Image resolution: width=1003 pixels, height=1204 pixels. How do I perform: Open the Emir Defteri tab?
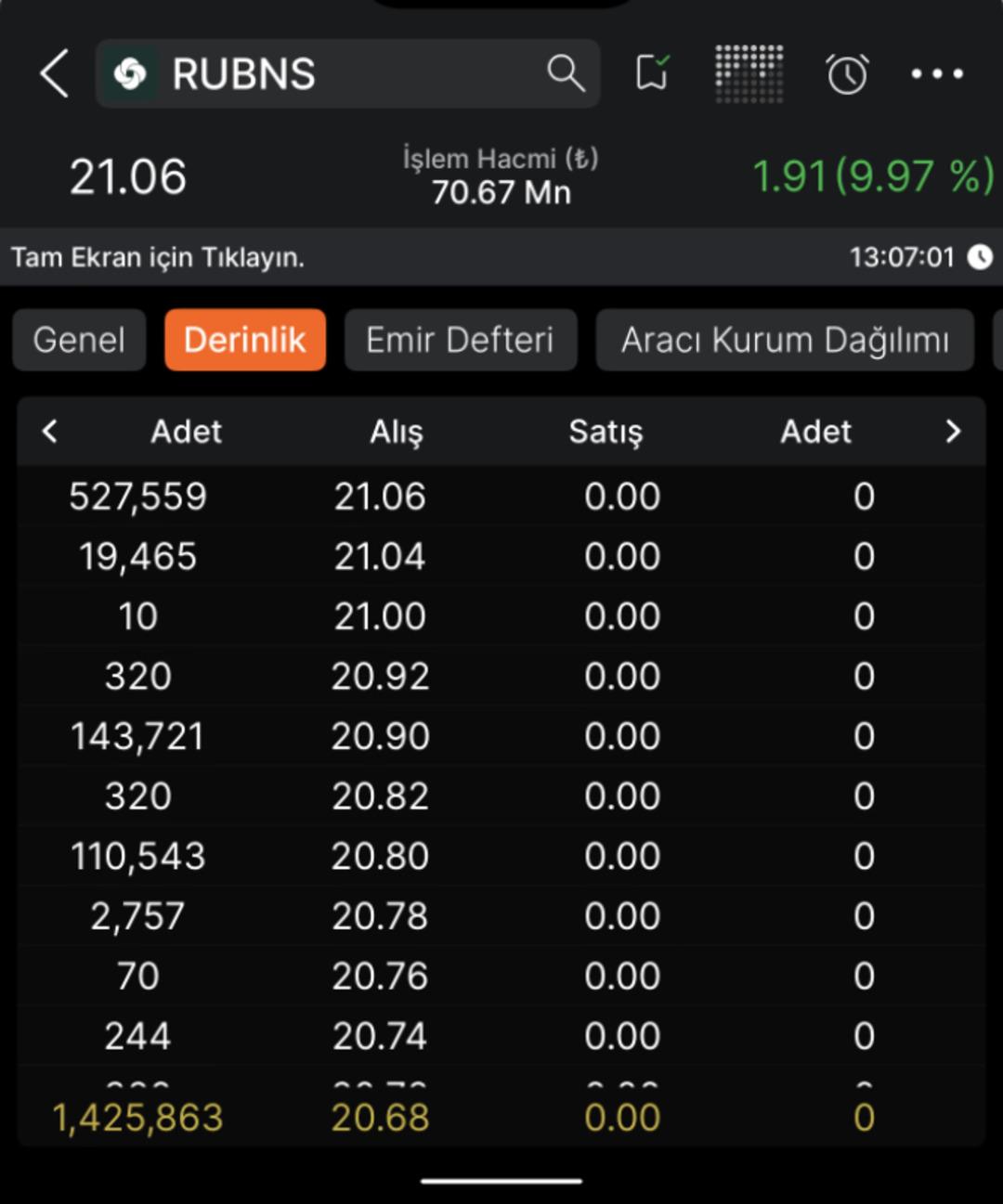point(460,340)
